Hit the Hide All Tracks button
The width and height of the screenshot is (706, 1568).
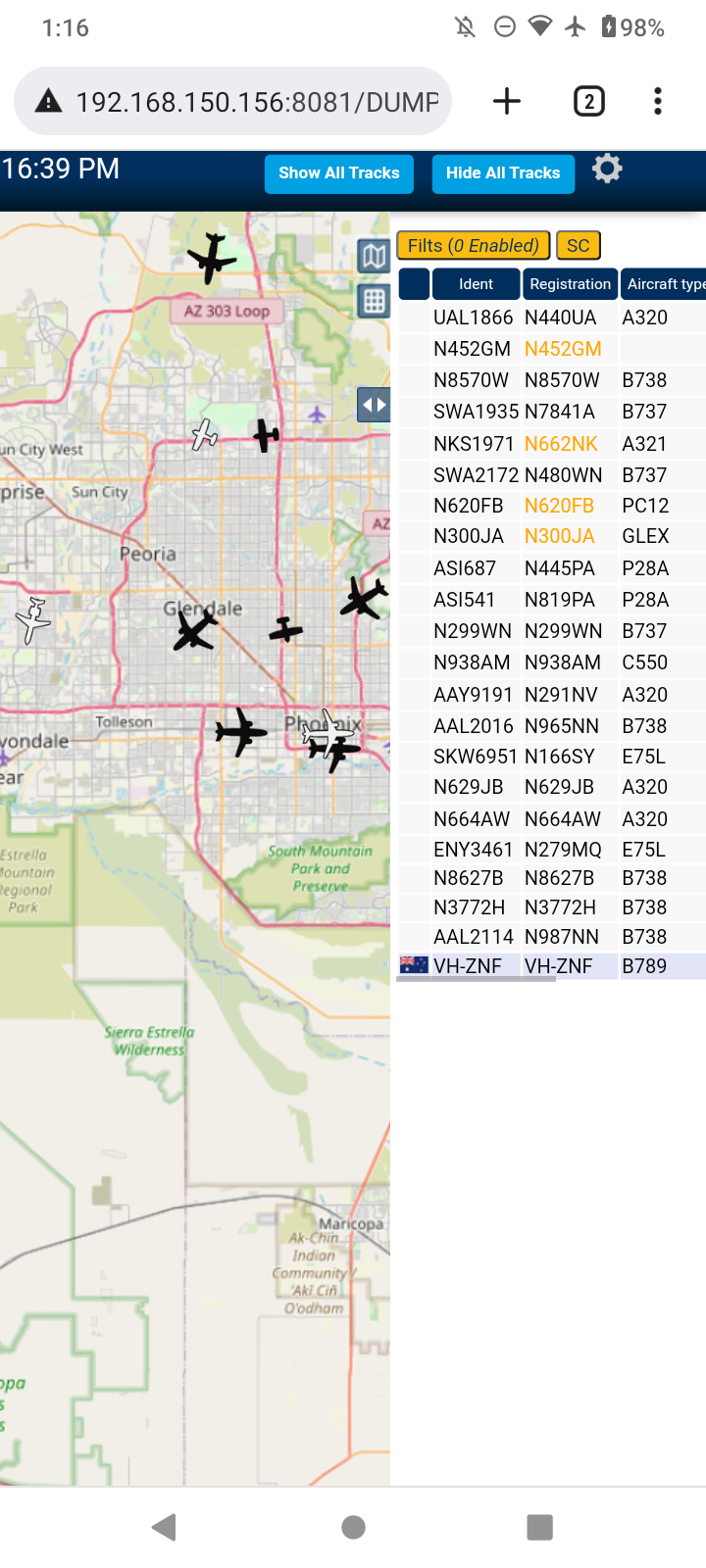503,173
